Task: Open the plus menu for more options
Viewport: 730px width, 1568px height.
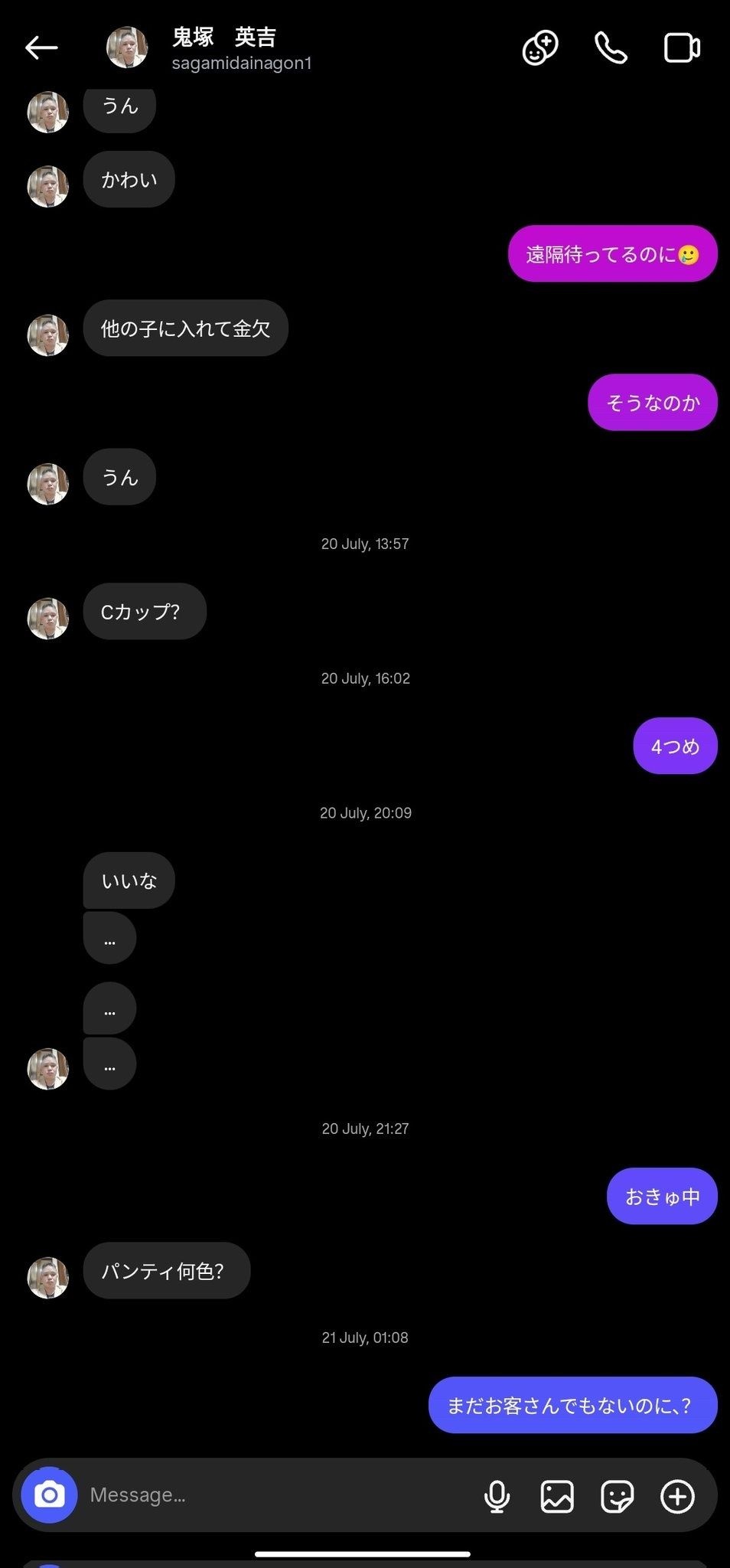Action: point(677,1496)
